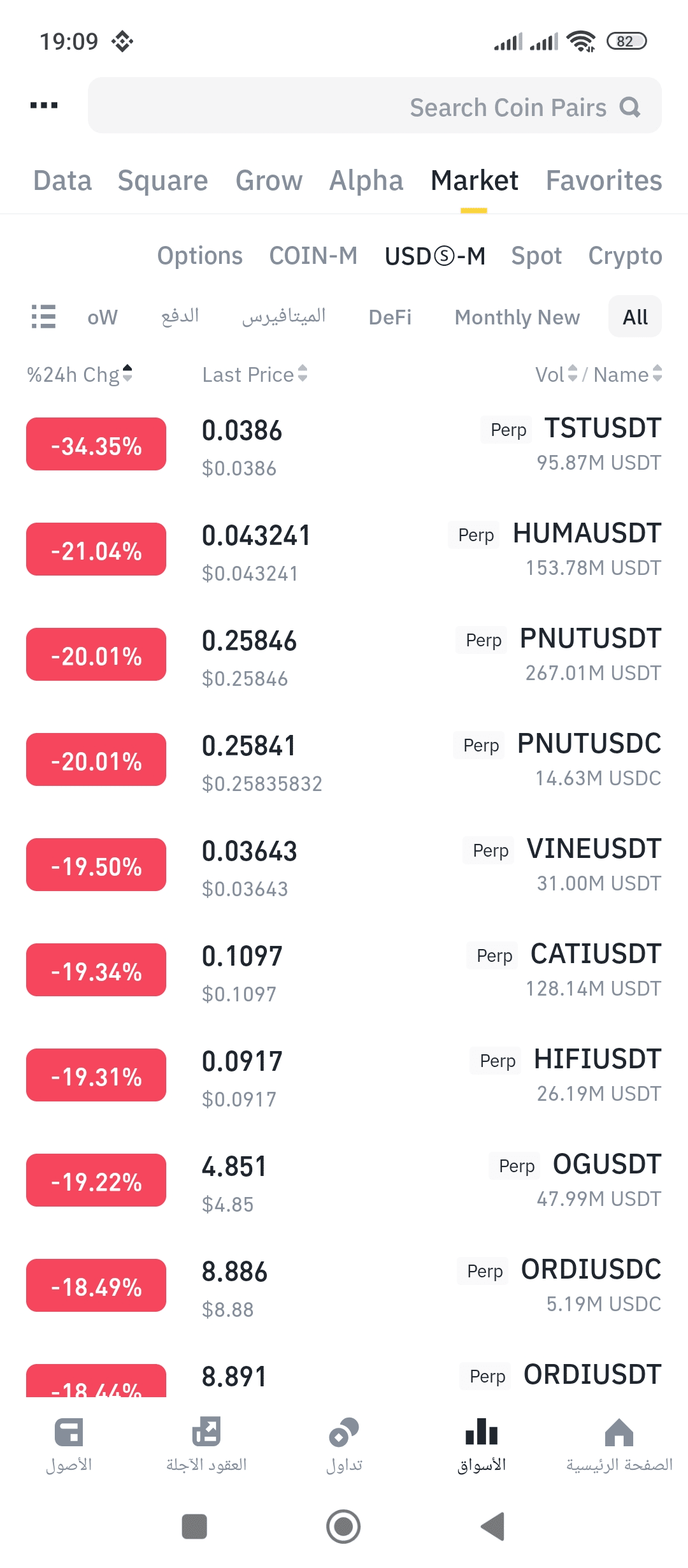This screenshot has width=688, height=1568.
Task: Open the category list icon
Action: pyautogui.click(x=43, y=317)
